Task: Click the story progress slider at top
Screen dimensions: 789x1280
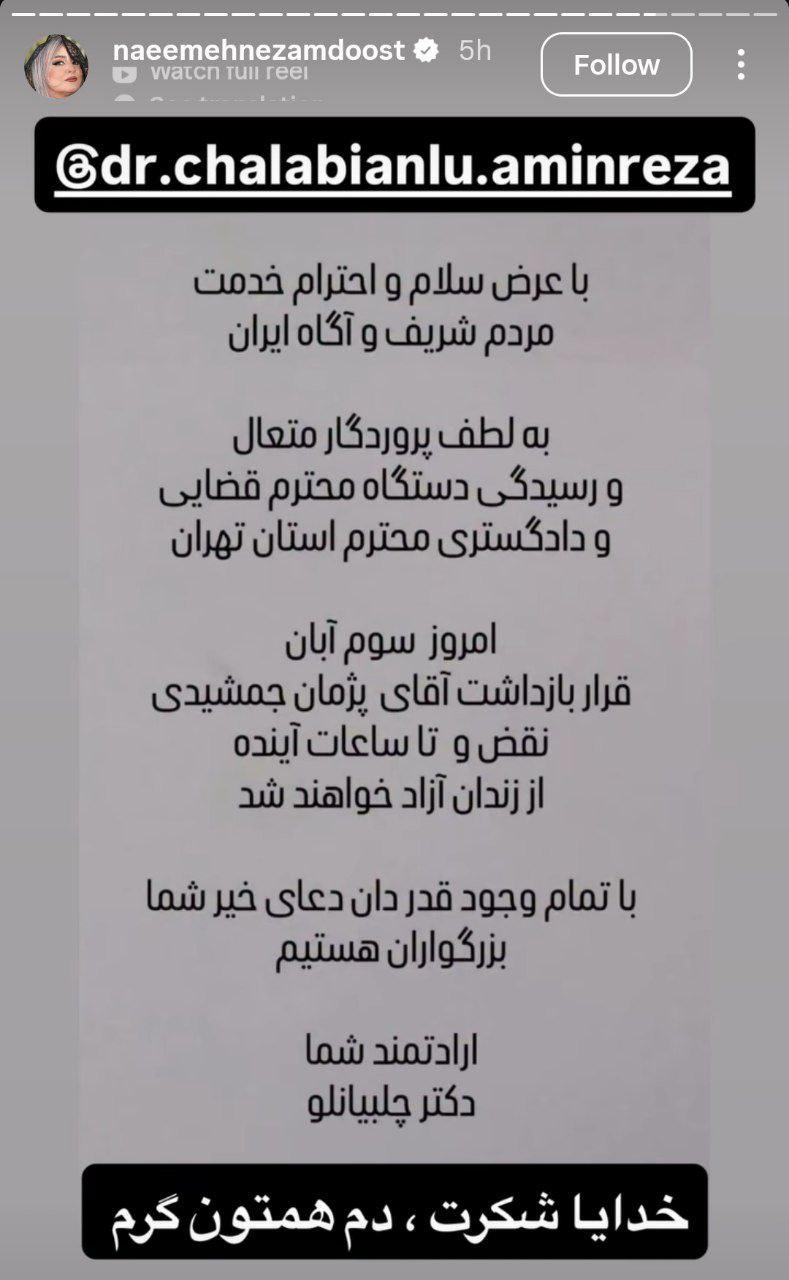Action: (394, 12)
